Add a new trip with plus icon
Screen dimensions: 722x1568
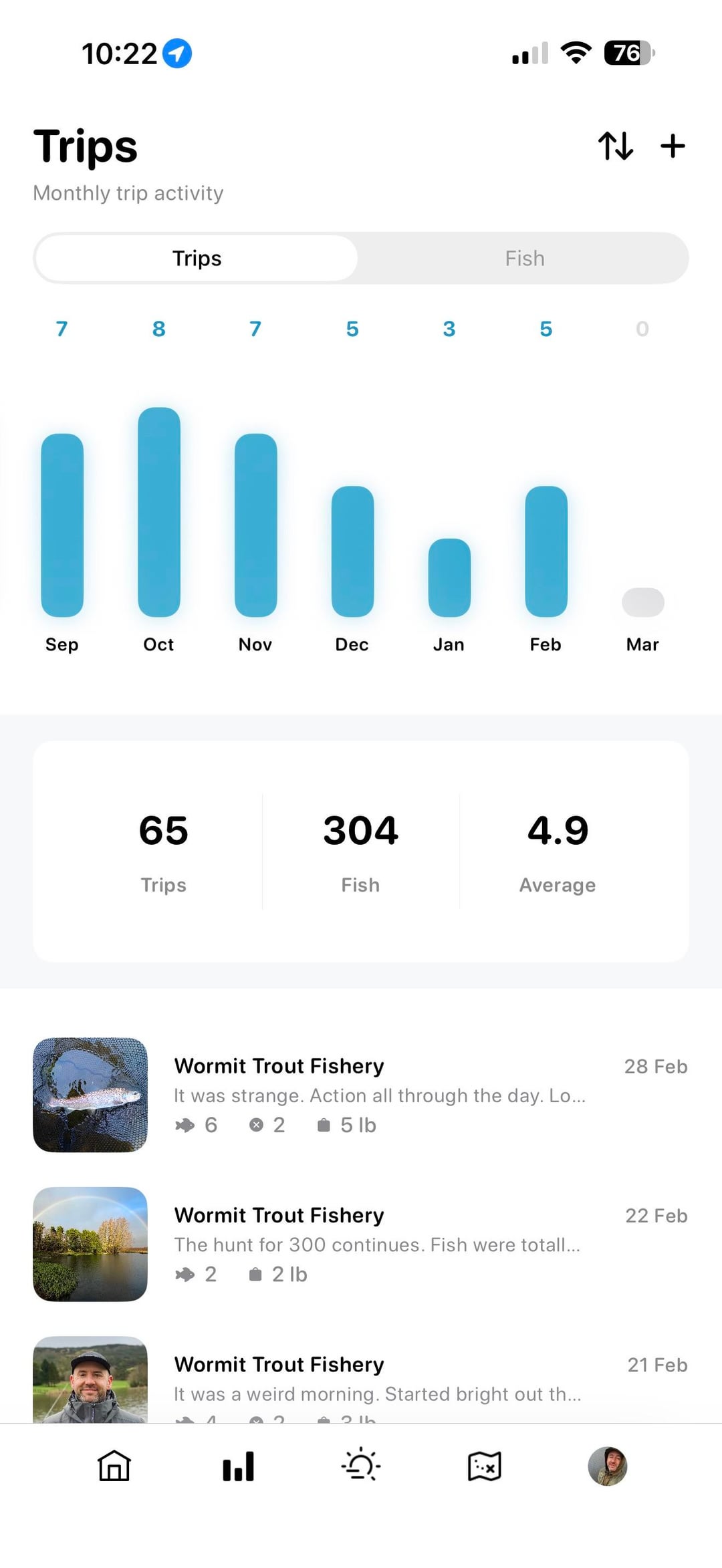[673, 146]
